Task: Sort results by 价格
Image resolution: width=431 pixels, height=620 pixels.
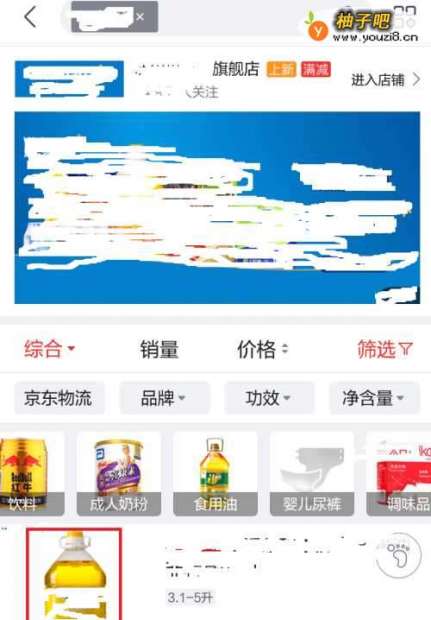Action: pos(263,349)
